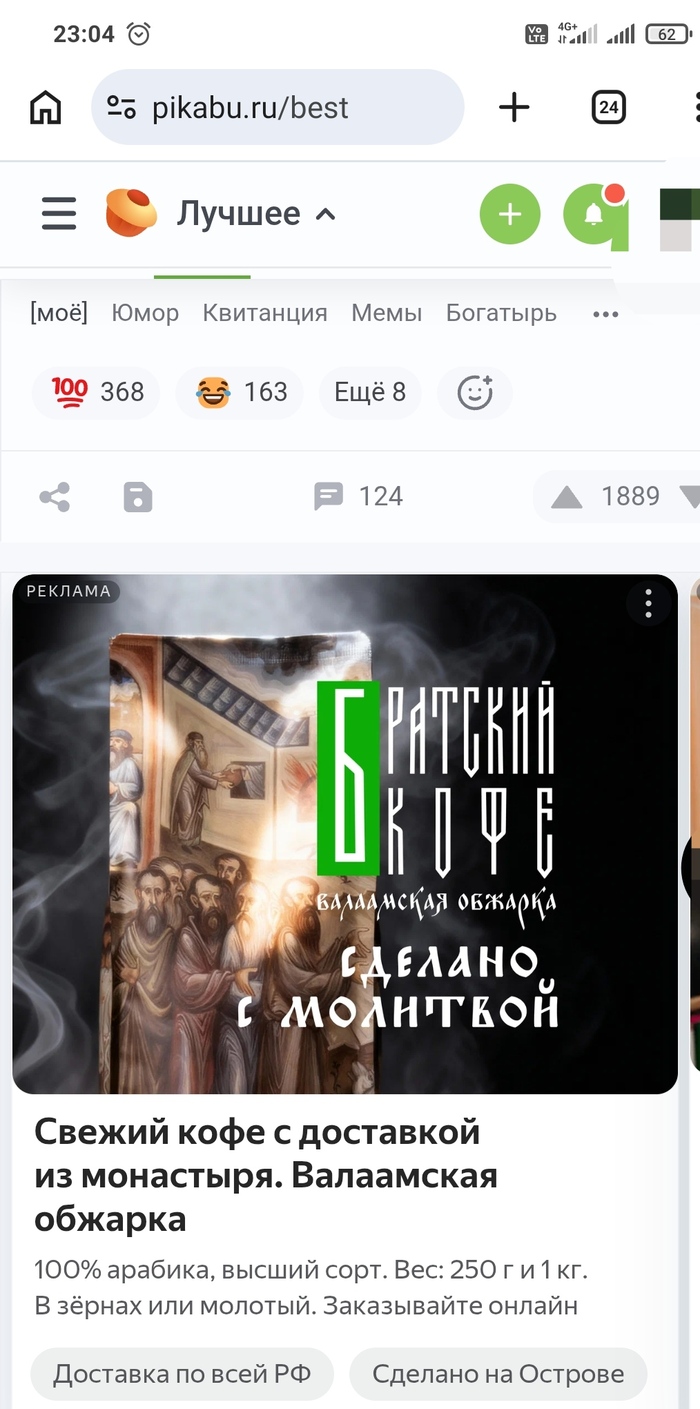Create a new post with the green plus

510,214
